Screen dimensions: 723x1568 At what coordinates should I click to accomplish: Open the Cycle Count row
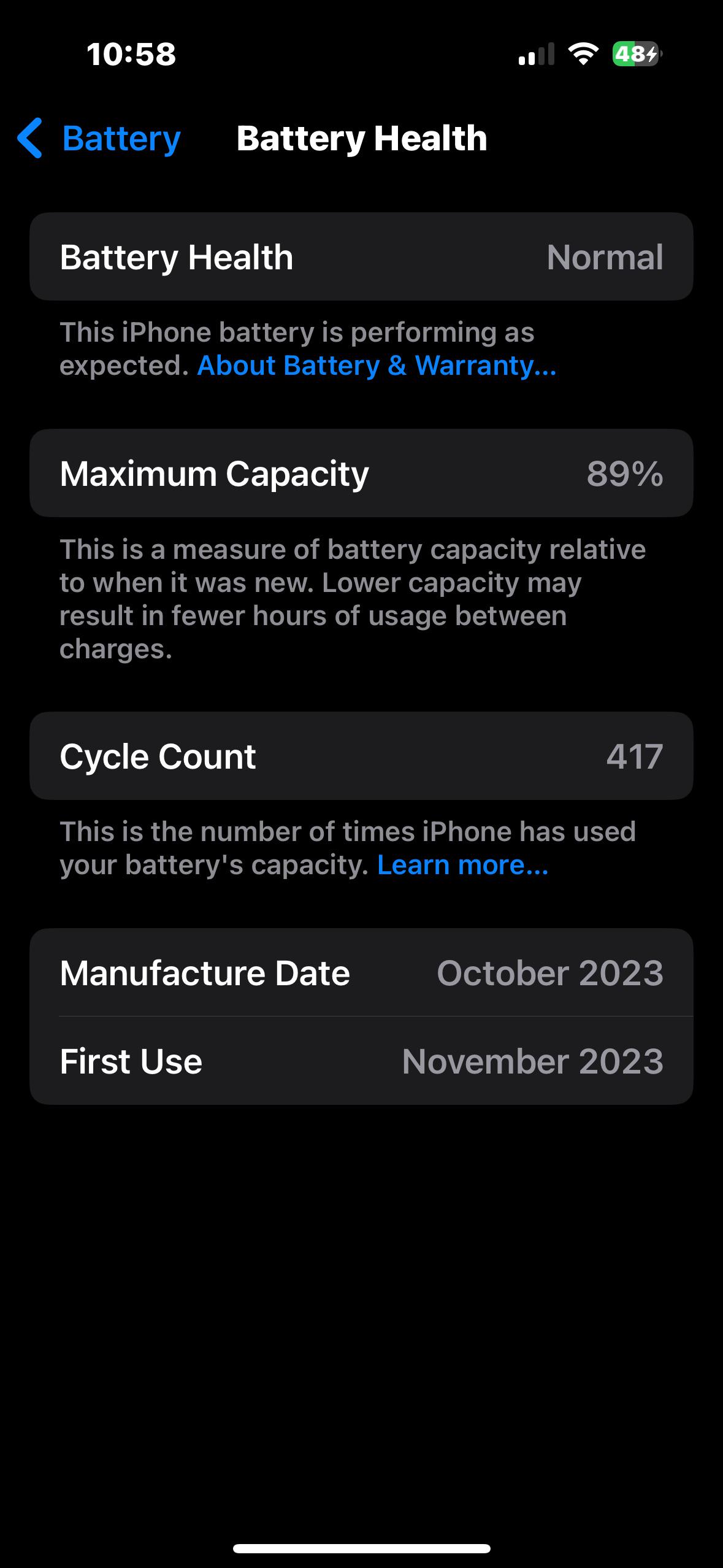pos(362,756)
